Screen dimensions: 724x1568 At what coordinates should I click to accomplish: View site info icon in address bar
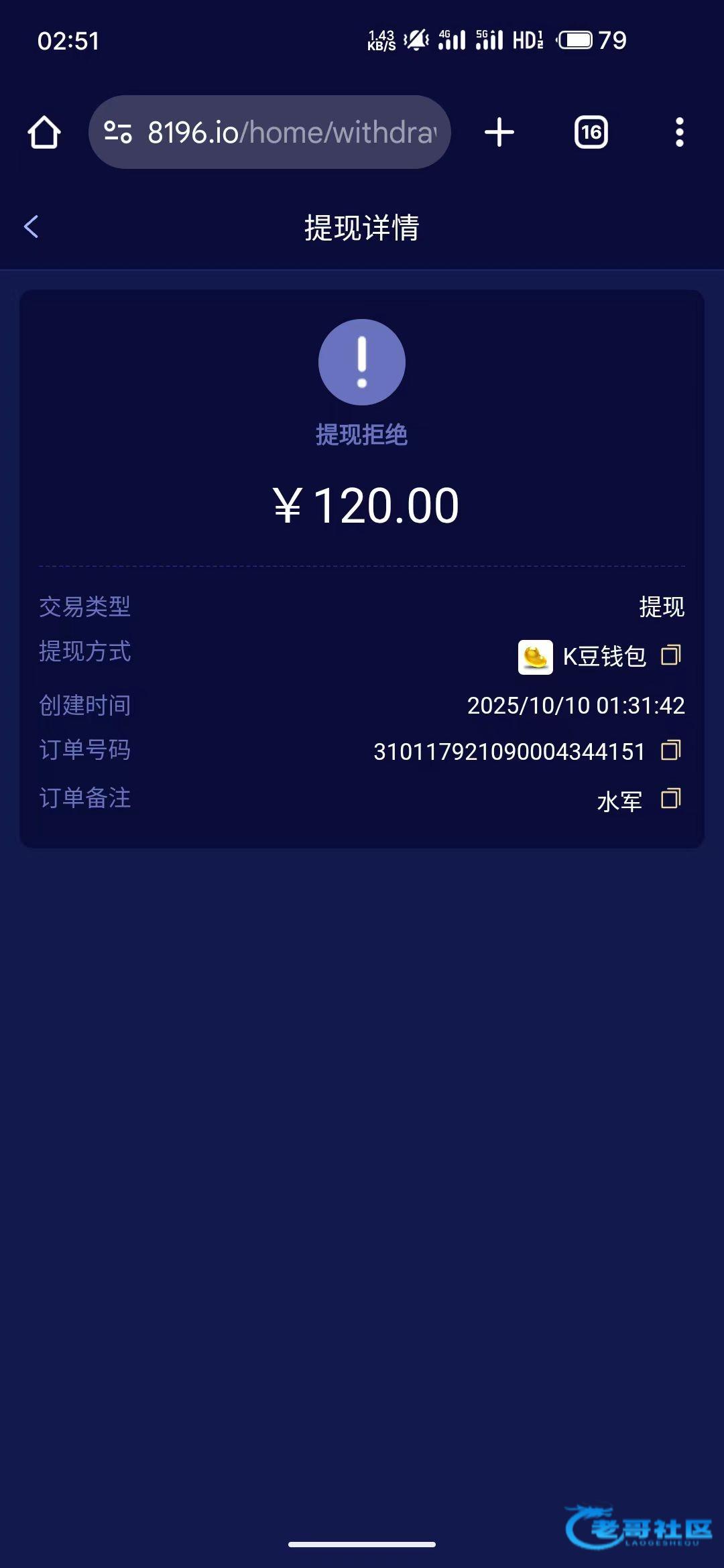click(x=118, y=132)
